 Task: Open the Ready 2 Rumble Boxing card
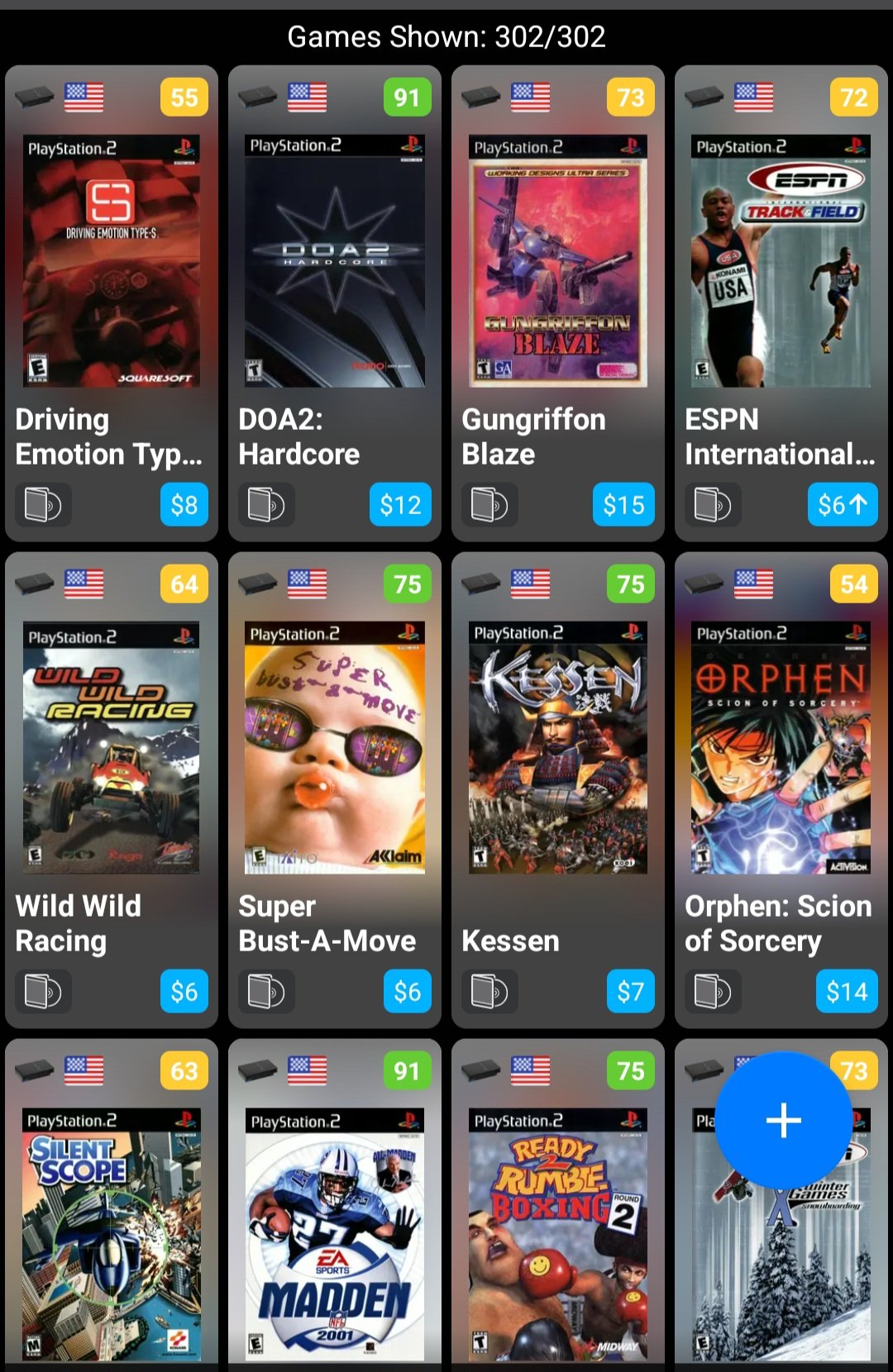tap(557, 1235)
